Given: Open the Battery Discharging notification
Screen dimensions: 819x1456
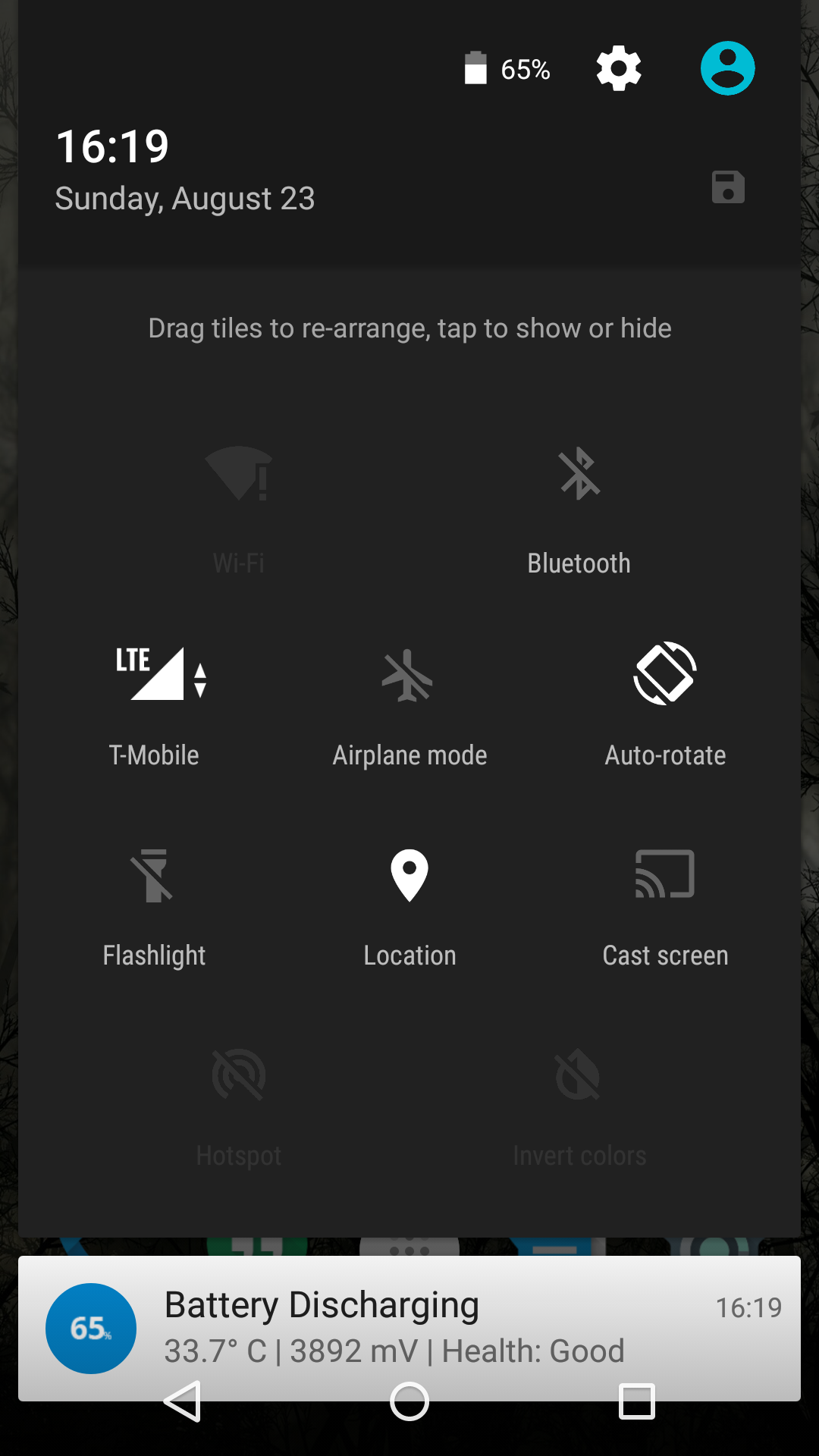Looking at the screenshot, I should pyautogui.click(x=409, y=1328).
